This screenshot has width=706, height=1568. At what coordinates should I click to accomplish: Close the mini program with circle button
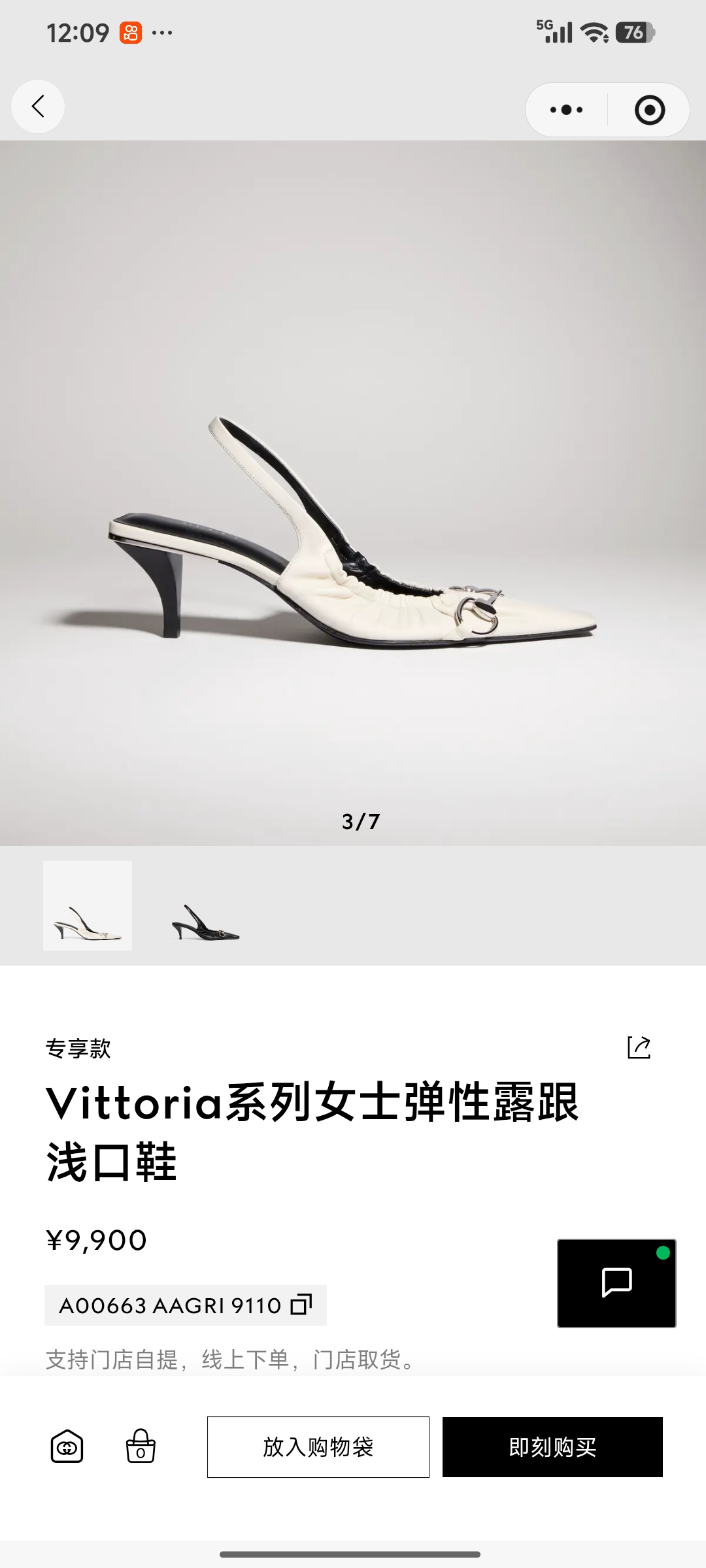(x=650, y=110)
